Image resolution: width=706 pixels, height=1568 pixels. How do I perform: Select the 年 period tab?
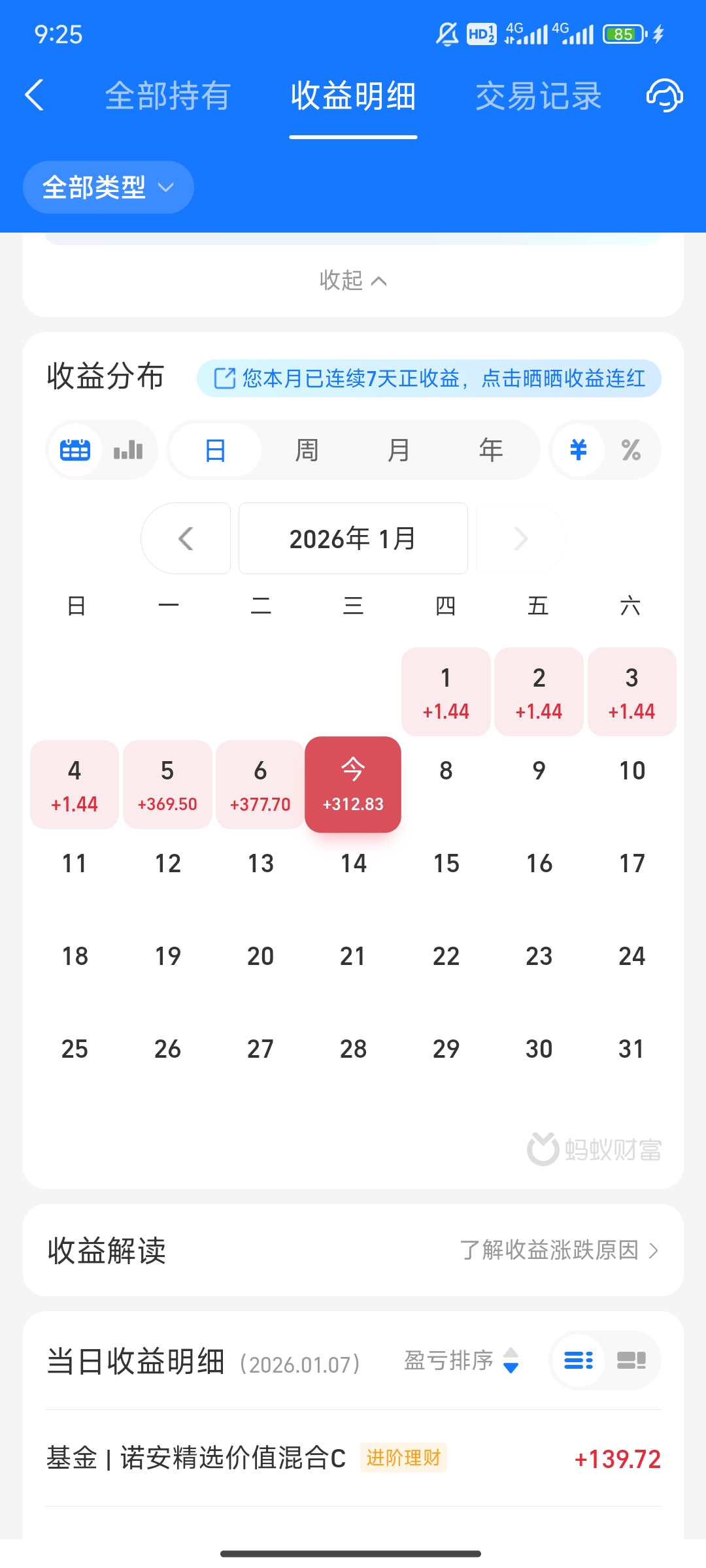point(491,450)
